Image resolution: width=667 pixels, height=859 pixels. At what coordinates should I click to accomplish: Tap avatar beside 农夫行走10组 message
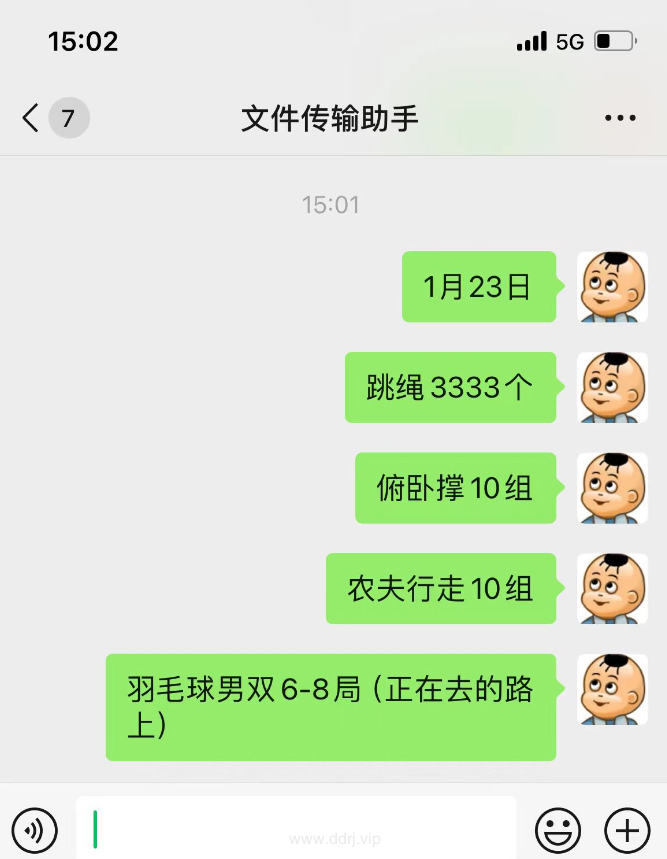612,589
